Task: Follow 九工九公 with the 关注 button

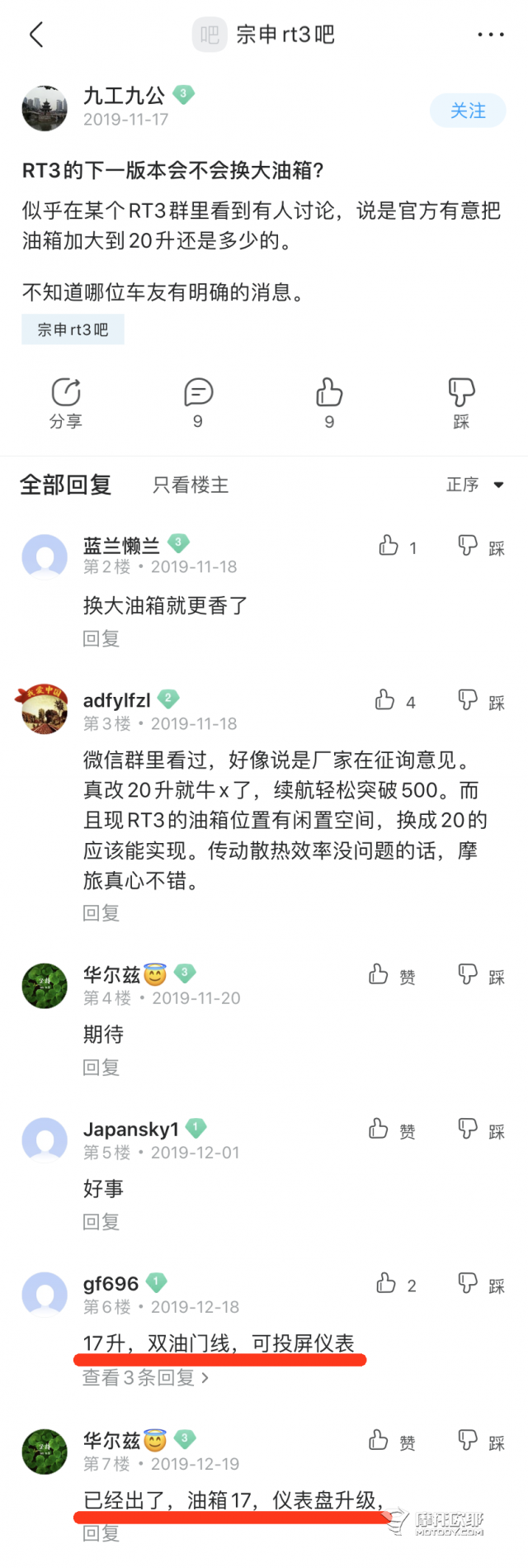Action: 467,111
